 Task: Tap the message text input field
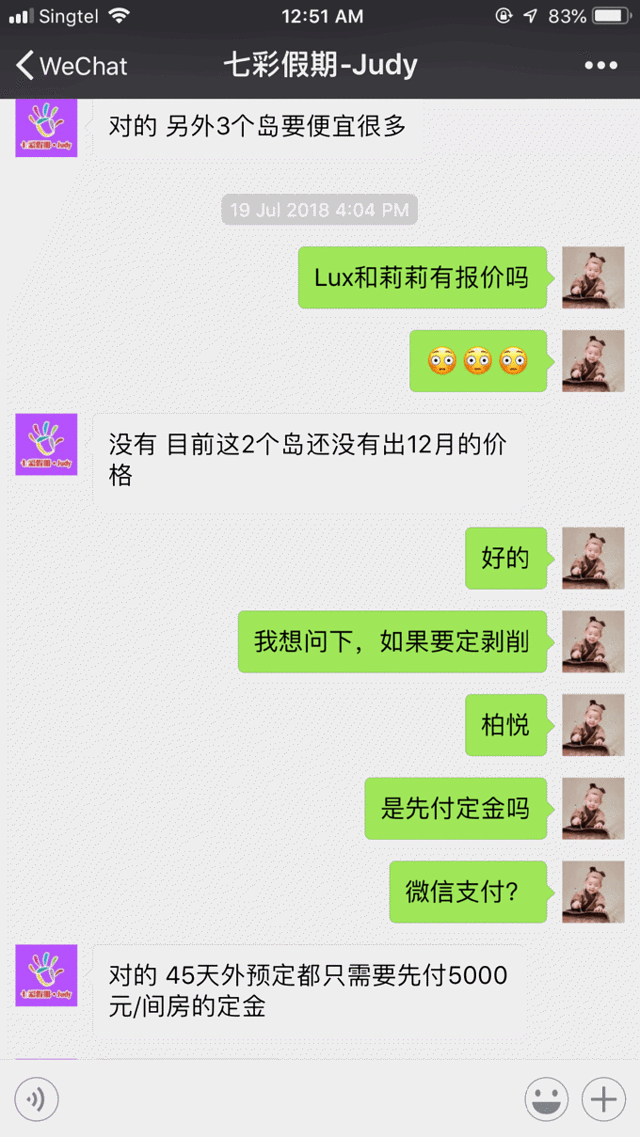(x=290, y=1100)
